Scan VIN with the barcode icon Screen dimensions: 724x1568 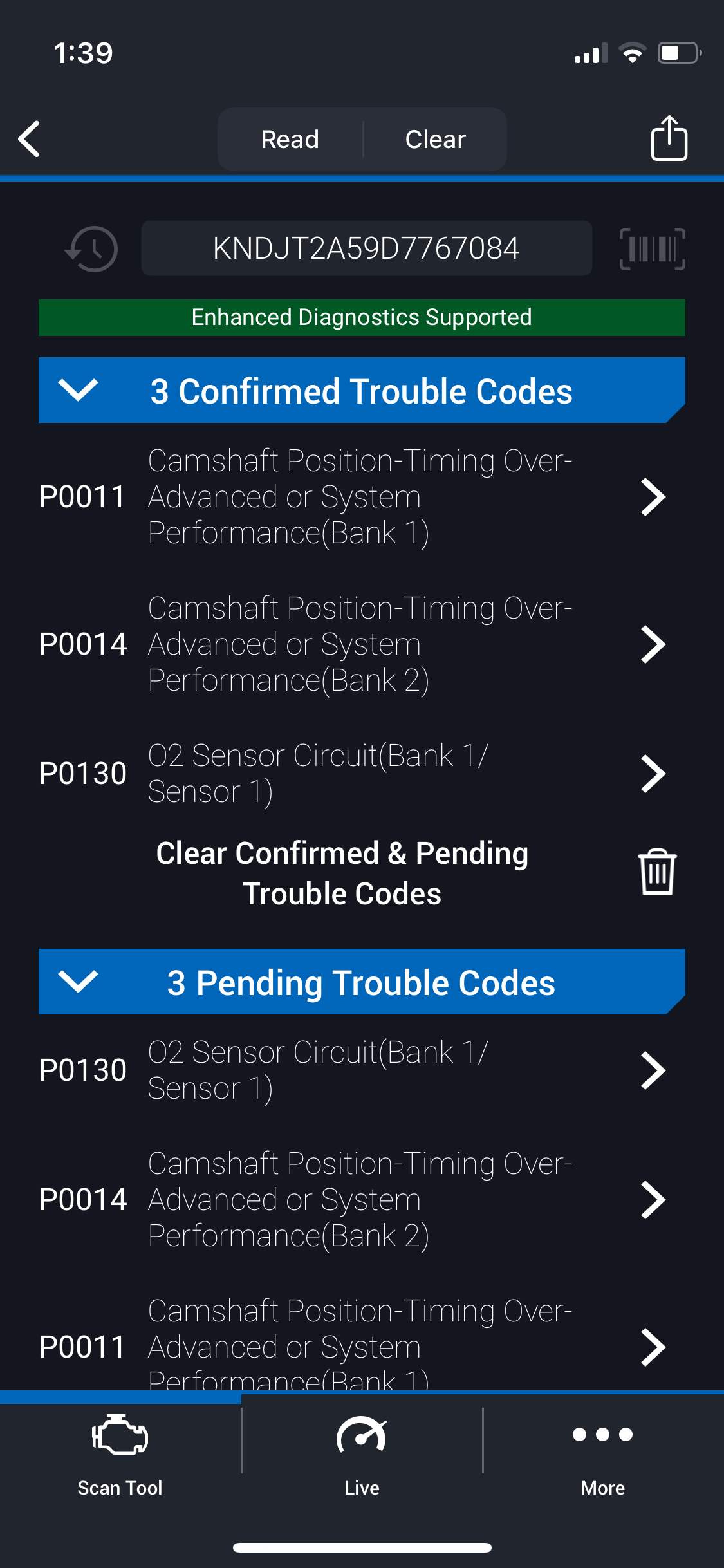click(652, 248)
